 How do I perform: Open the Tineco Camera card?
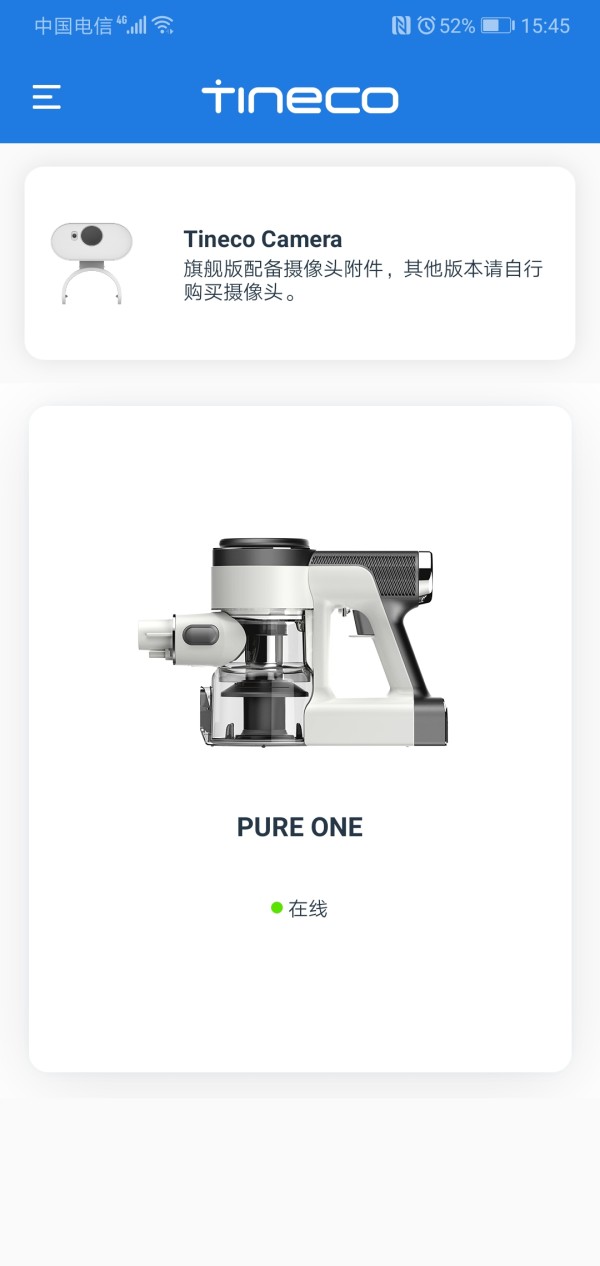coord(300,263)
